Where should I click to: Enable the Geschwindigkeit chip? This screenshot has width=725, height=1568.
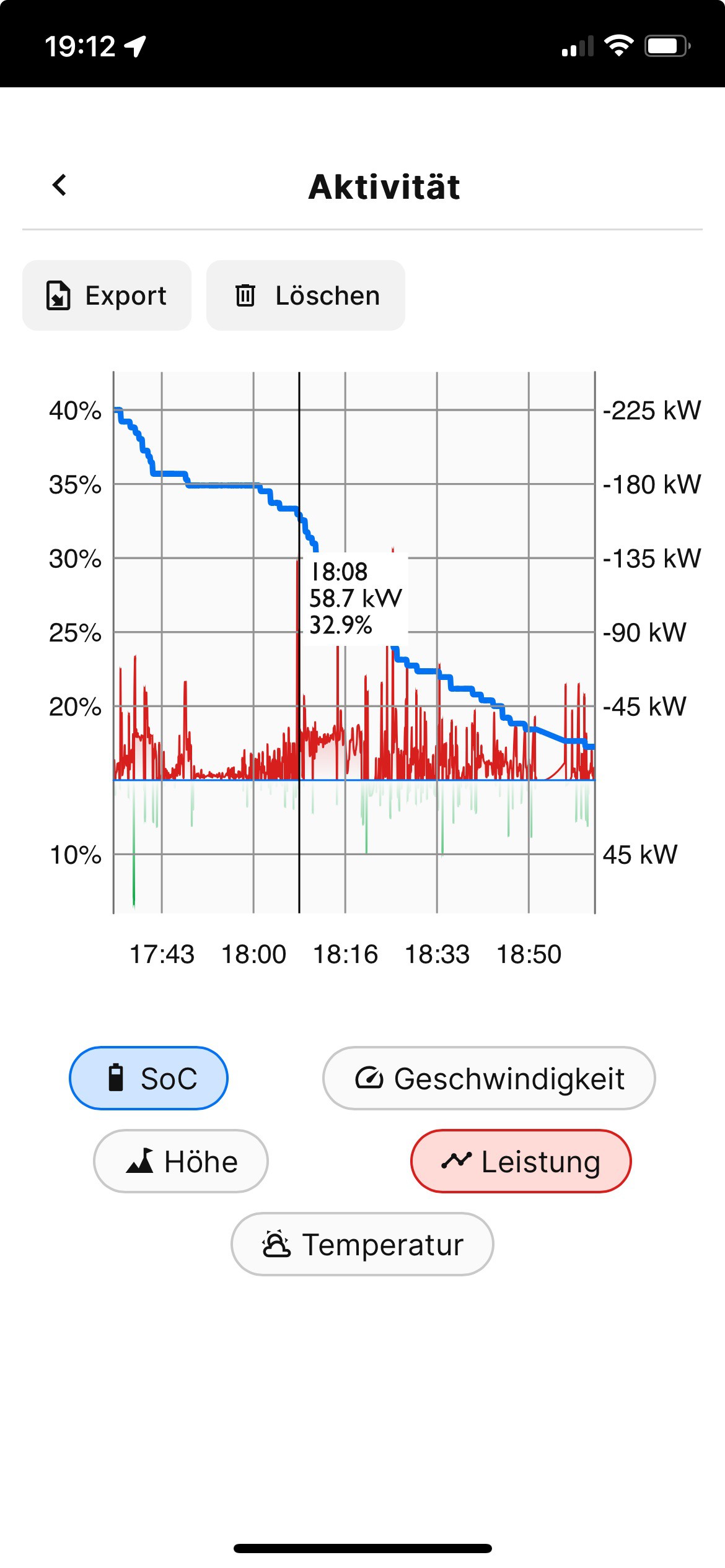coord(489,1078)
